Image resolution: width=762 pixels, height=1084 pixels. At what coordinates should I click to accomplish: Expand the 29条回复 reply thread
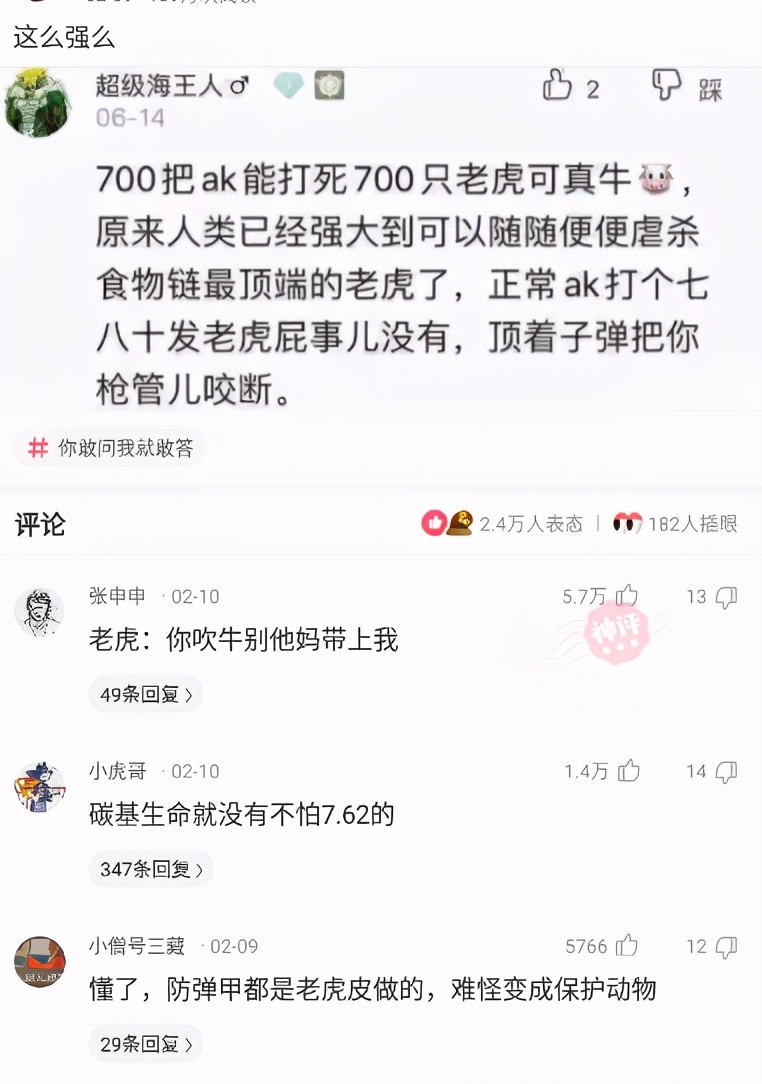pyautogui.click(x=145, y=1043)
